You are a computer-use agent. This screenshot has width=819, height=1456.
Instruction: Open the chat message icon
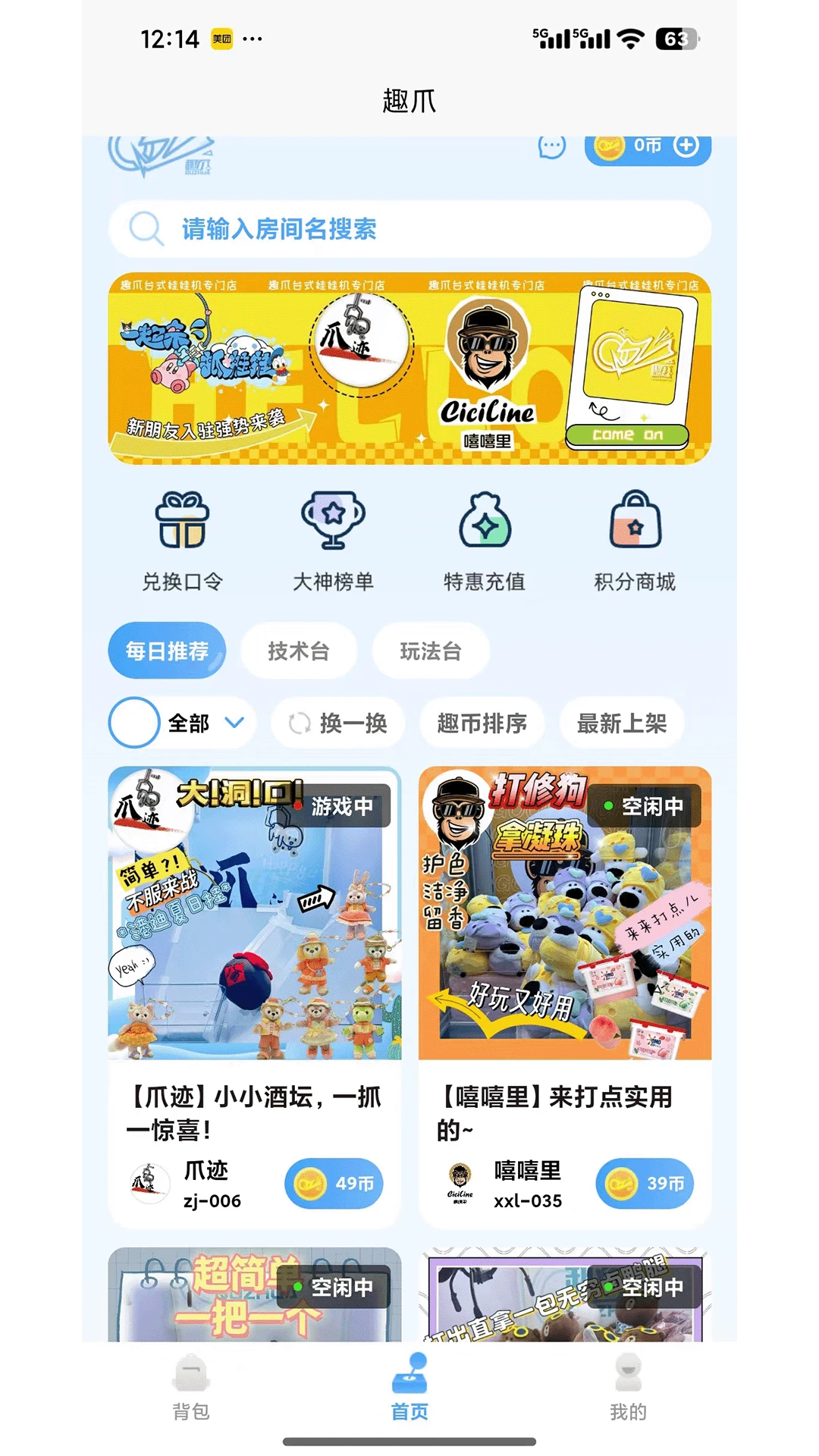551,146
